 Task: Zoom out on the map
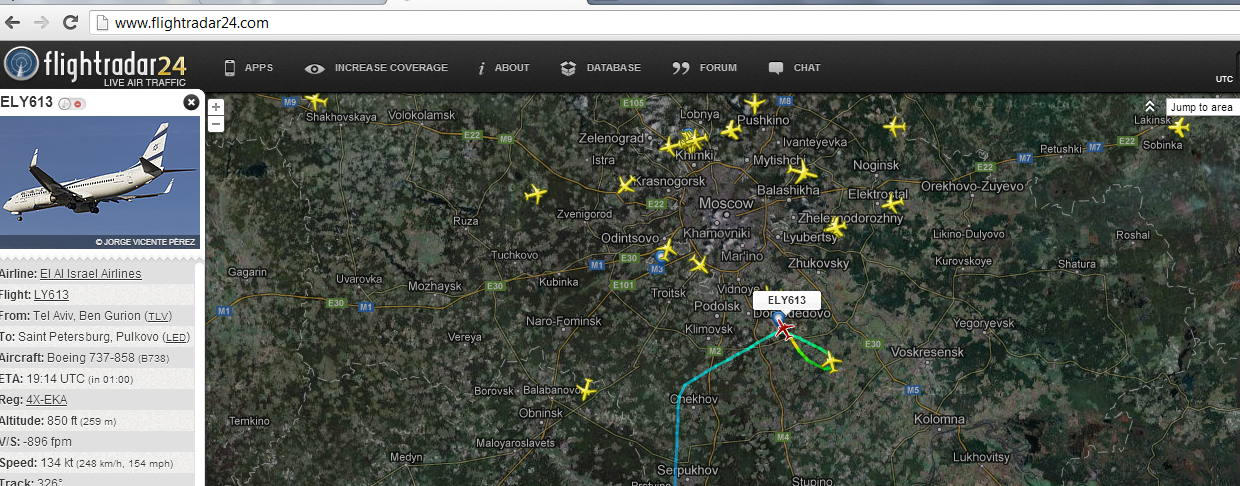[x=215, y=124]
